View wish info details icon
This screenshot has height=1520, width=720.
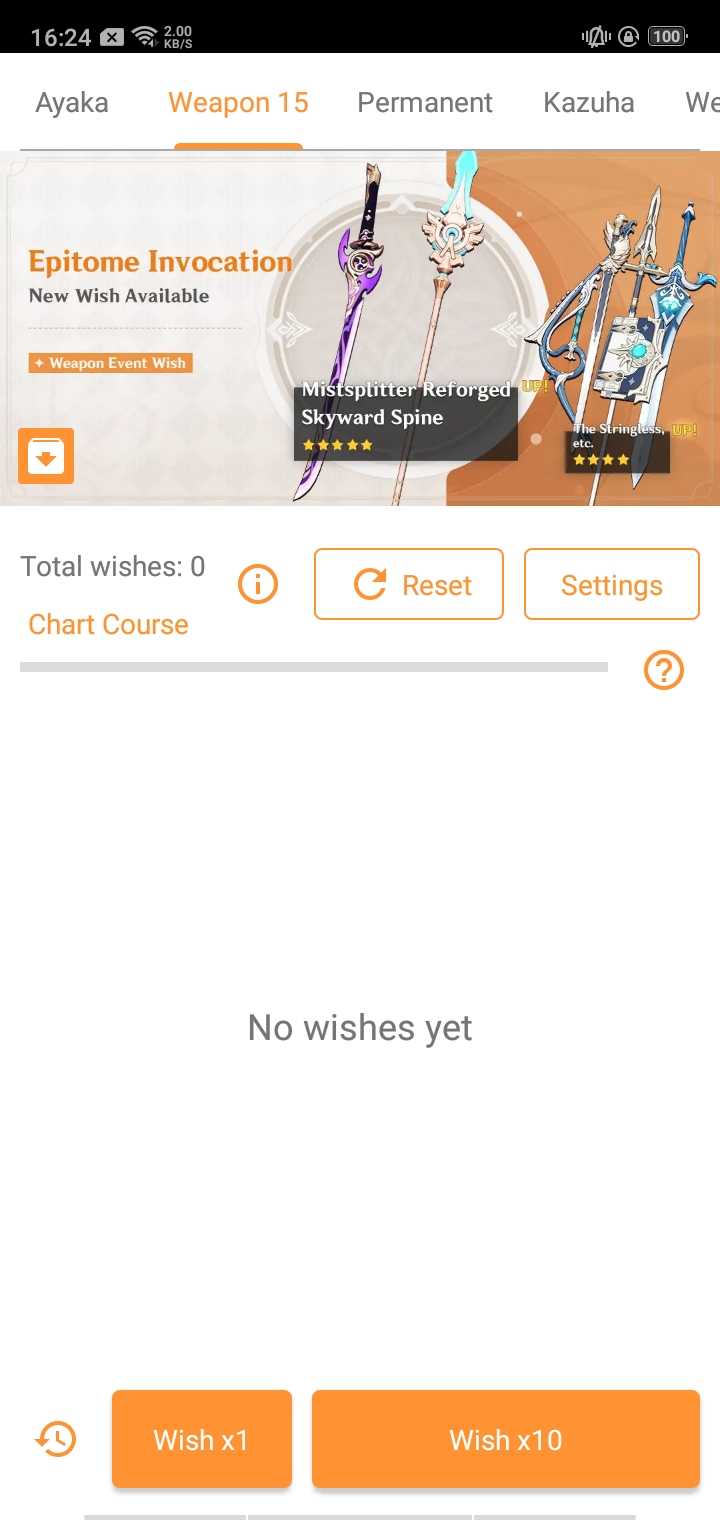258,584
